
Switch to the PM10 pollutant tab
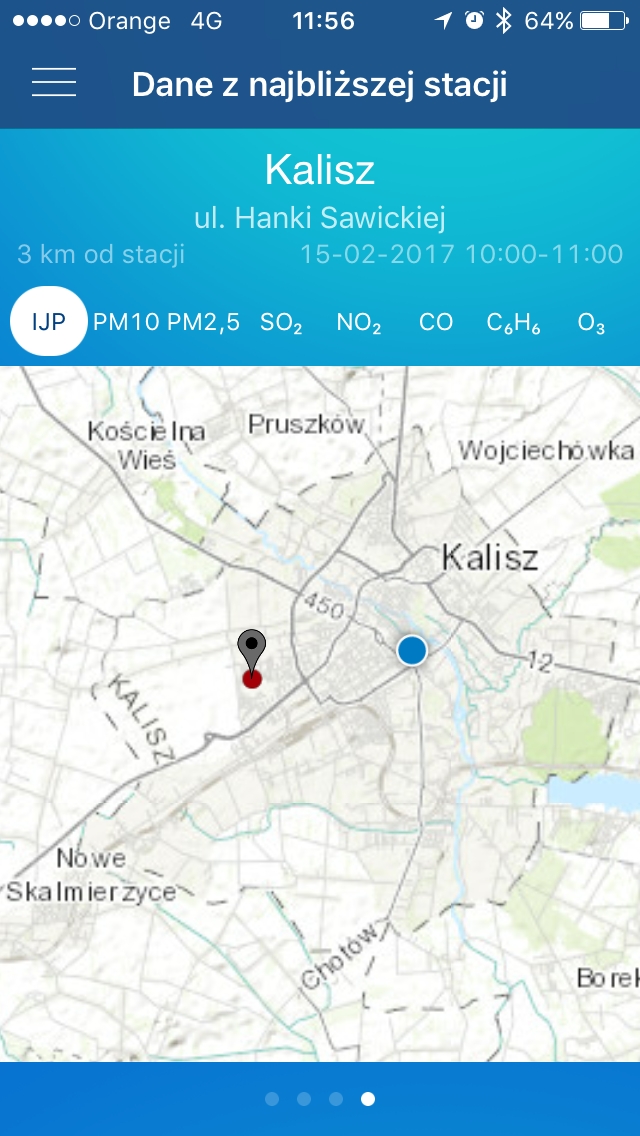126,322
